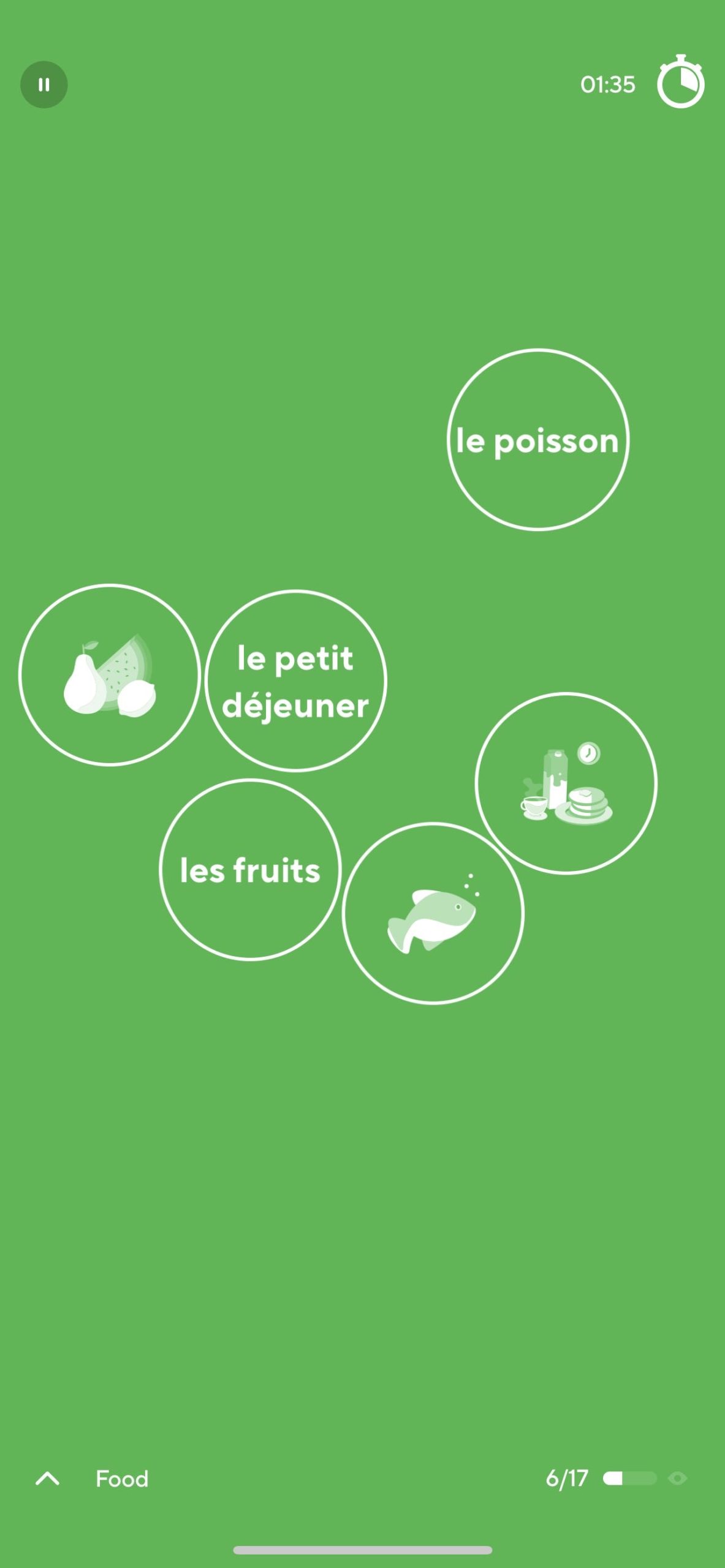
Task: Pause the matching game
Action: point(44,85)
